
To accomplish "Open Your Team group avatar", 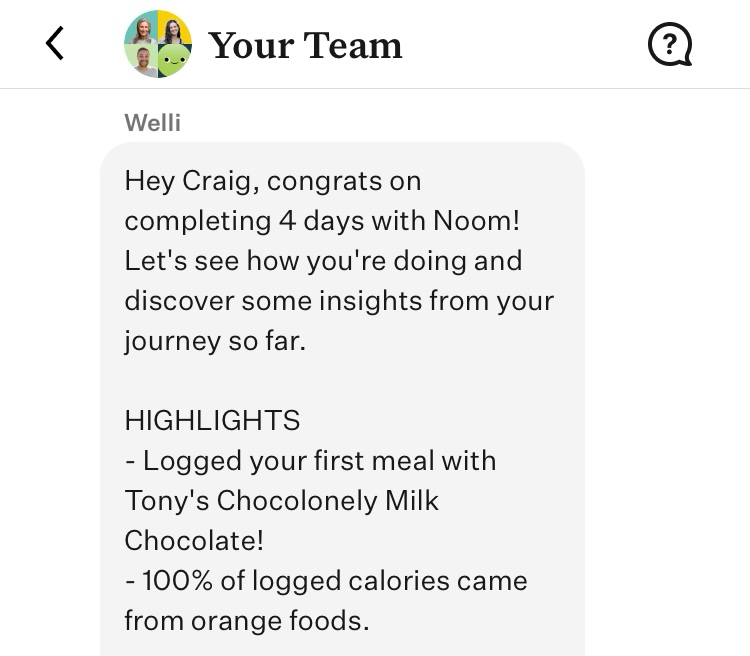I will 158,44.
